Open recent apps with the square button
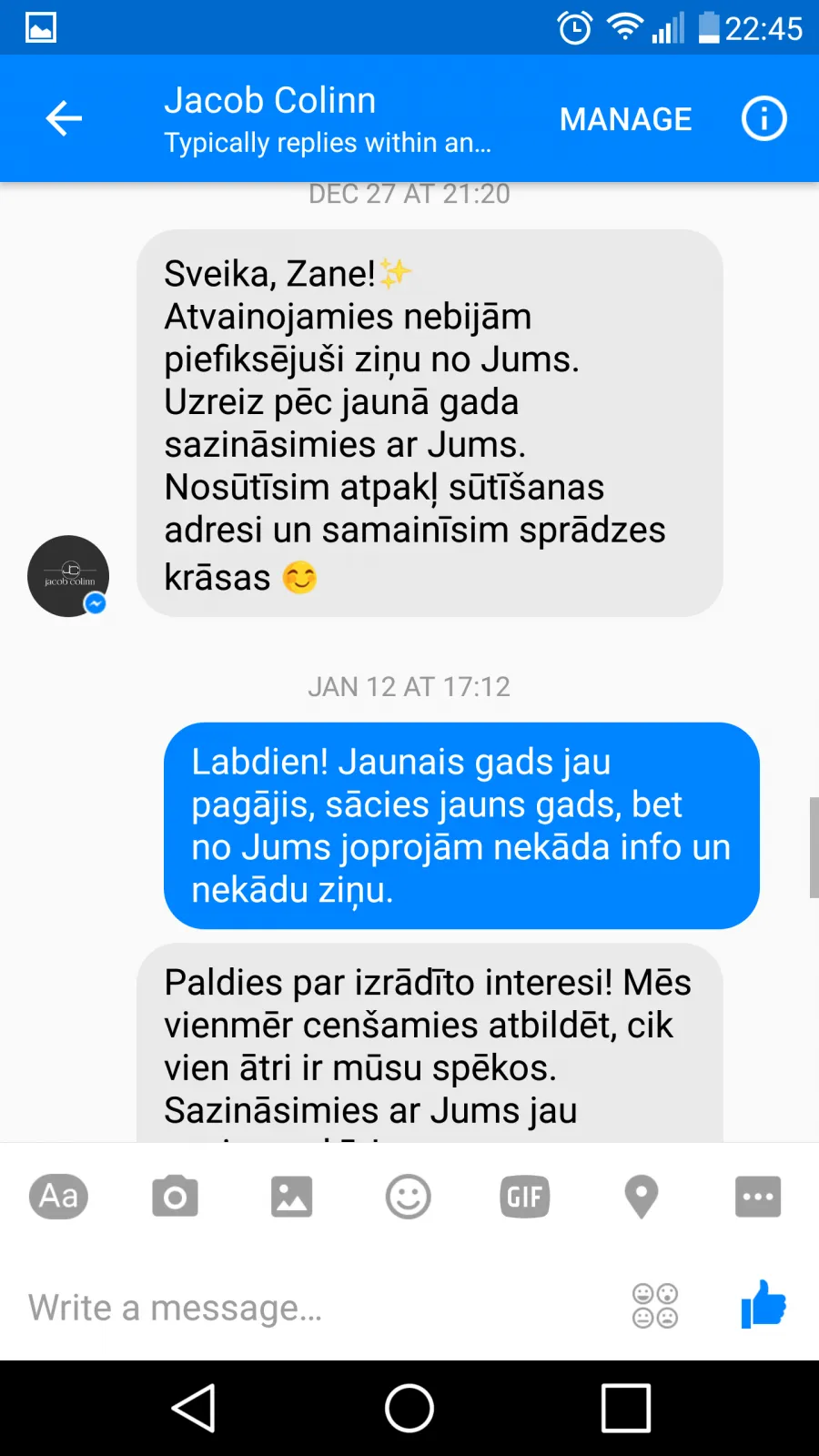The image size is (819, 1456). [626, 1409]
